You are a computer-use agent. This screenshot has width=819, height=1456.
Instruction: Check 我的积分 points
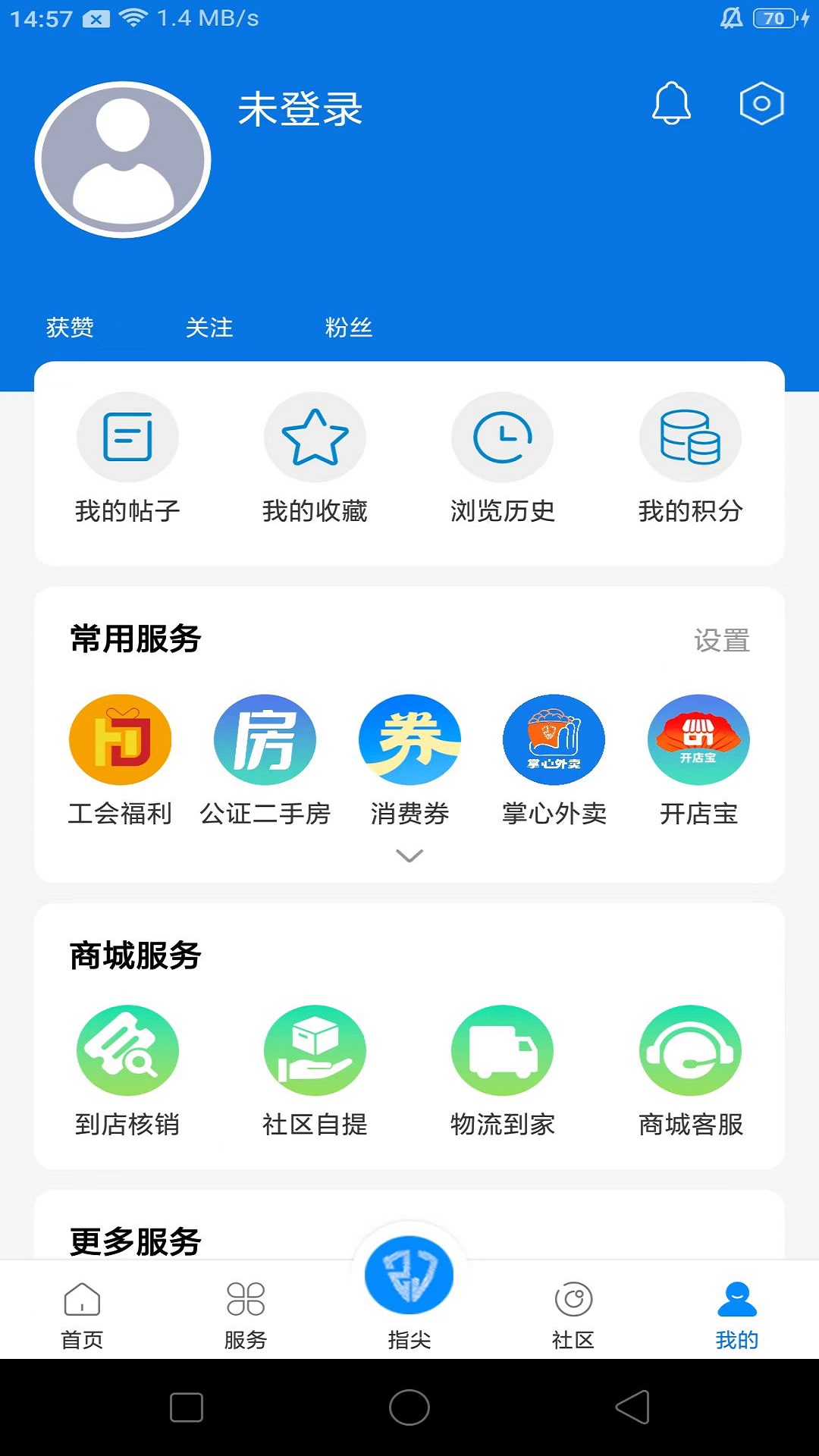(x=690, y=460)
